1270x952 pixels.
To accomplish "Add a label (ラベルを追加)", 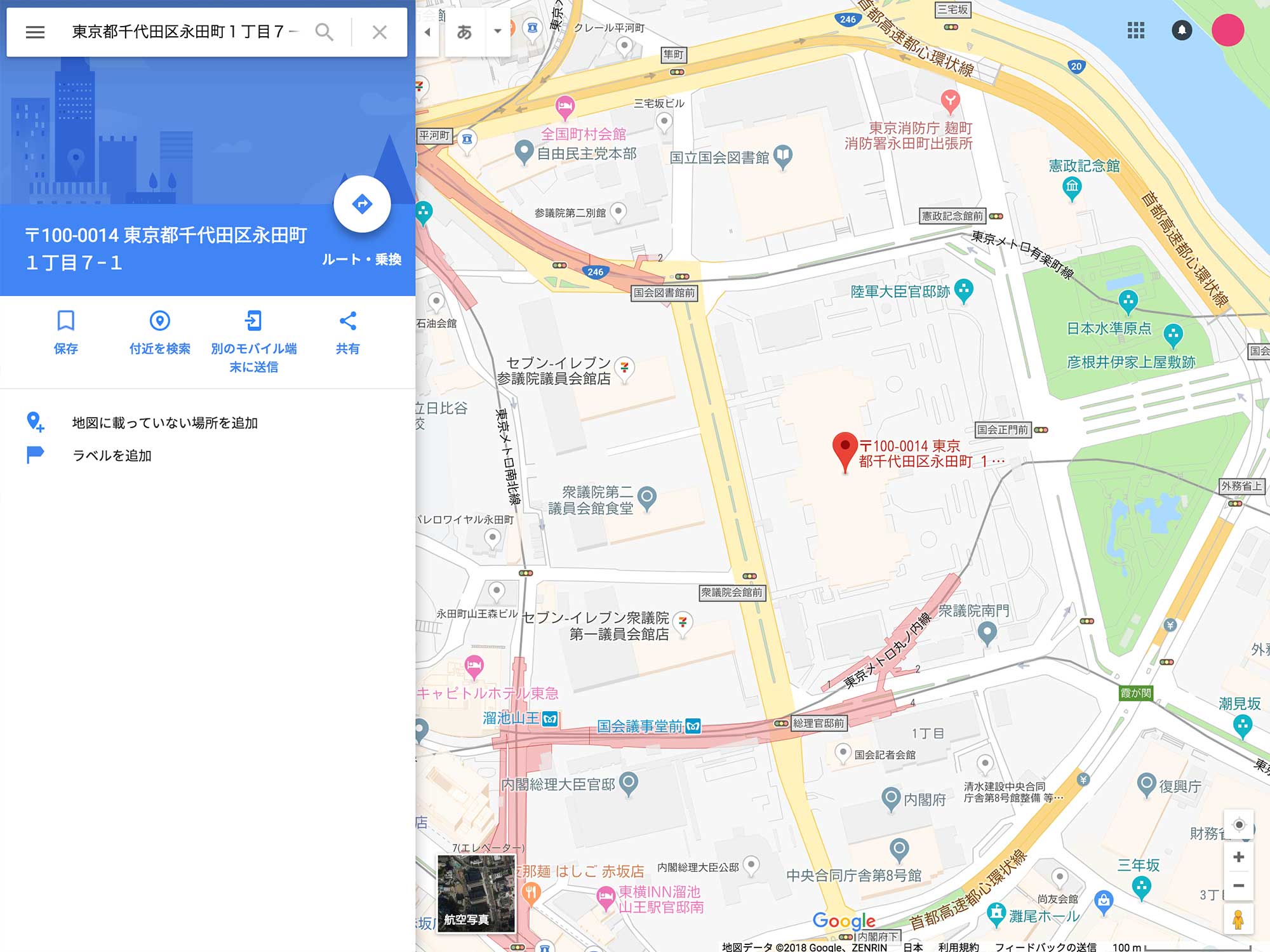I will [x=112, y=455].
